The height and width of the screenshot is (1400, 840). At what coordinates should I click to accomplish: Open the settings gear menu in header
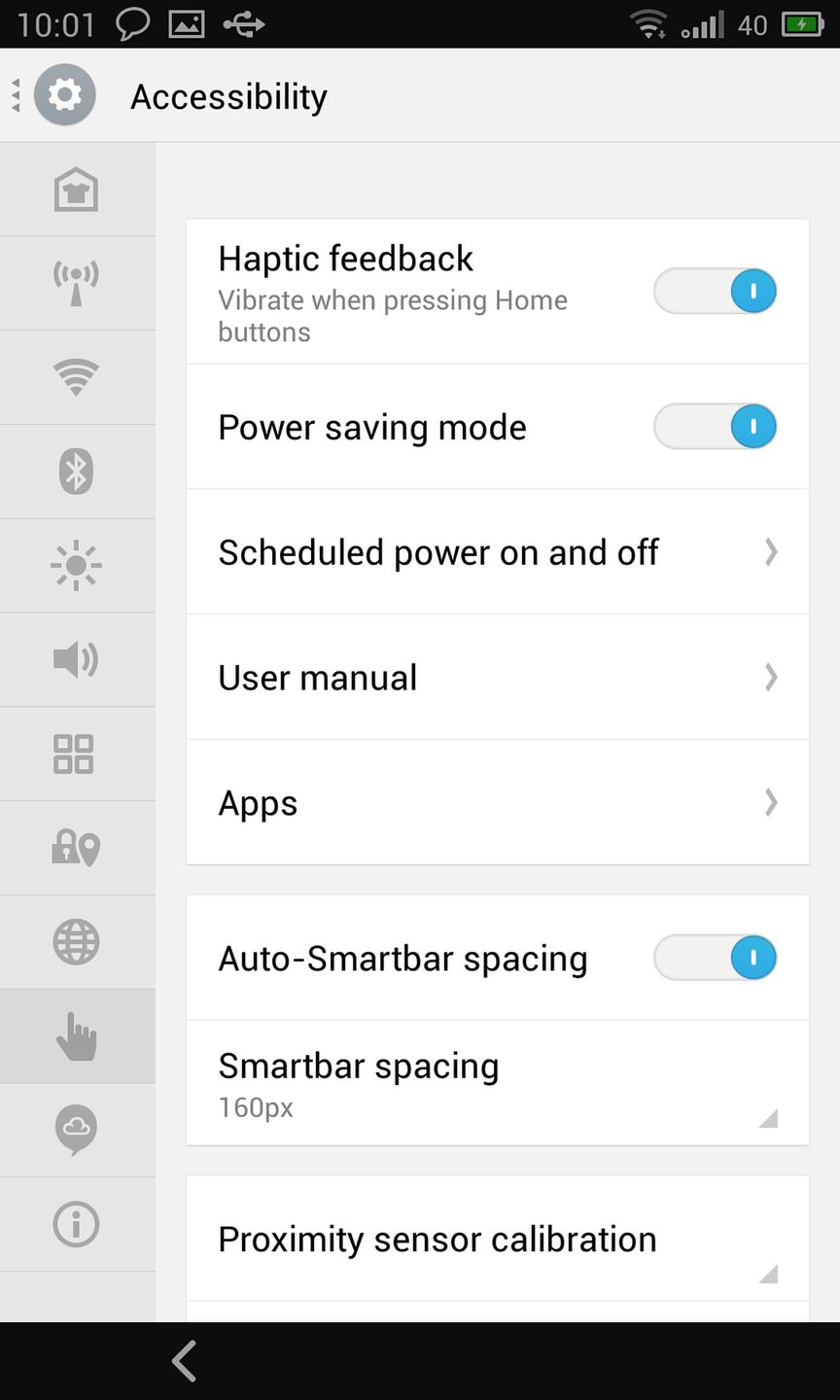tap(64, 95)
